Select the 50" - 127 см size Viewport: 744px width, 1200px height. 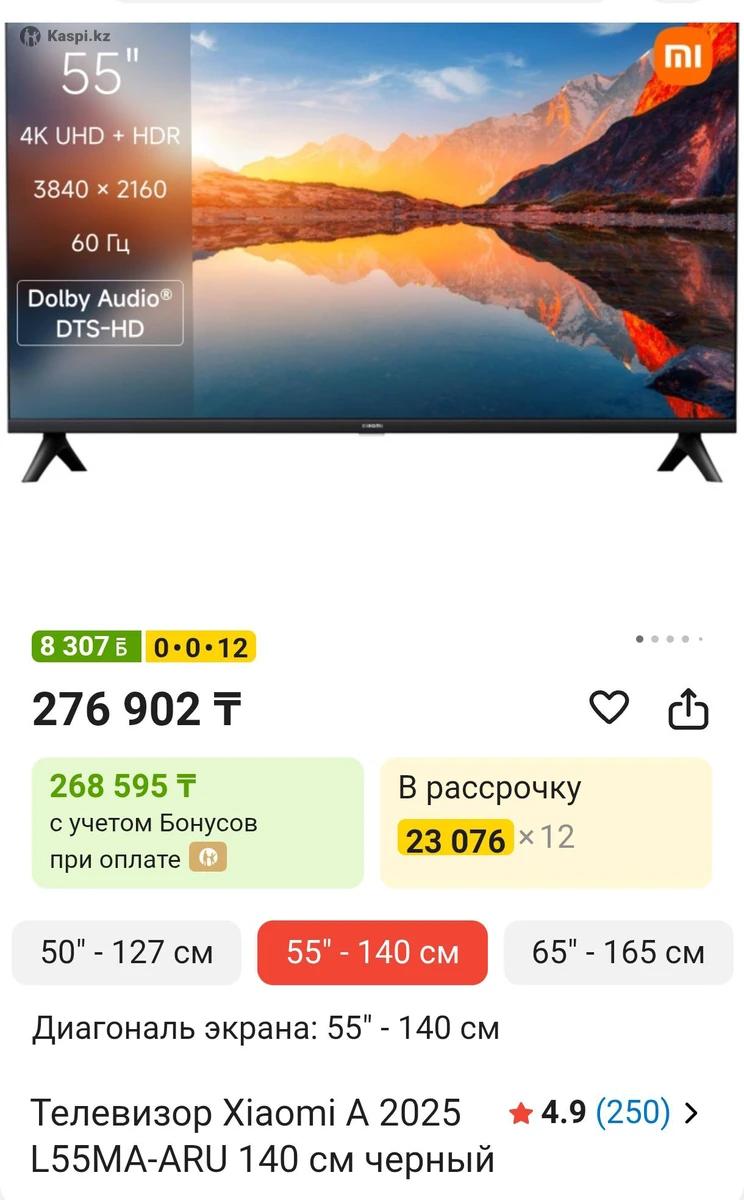(x=127, y=952)
